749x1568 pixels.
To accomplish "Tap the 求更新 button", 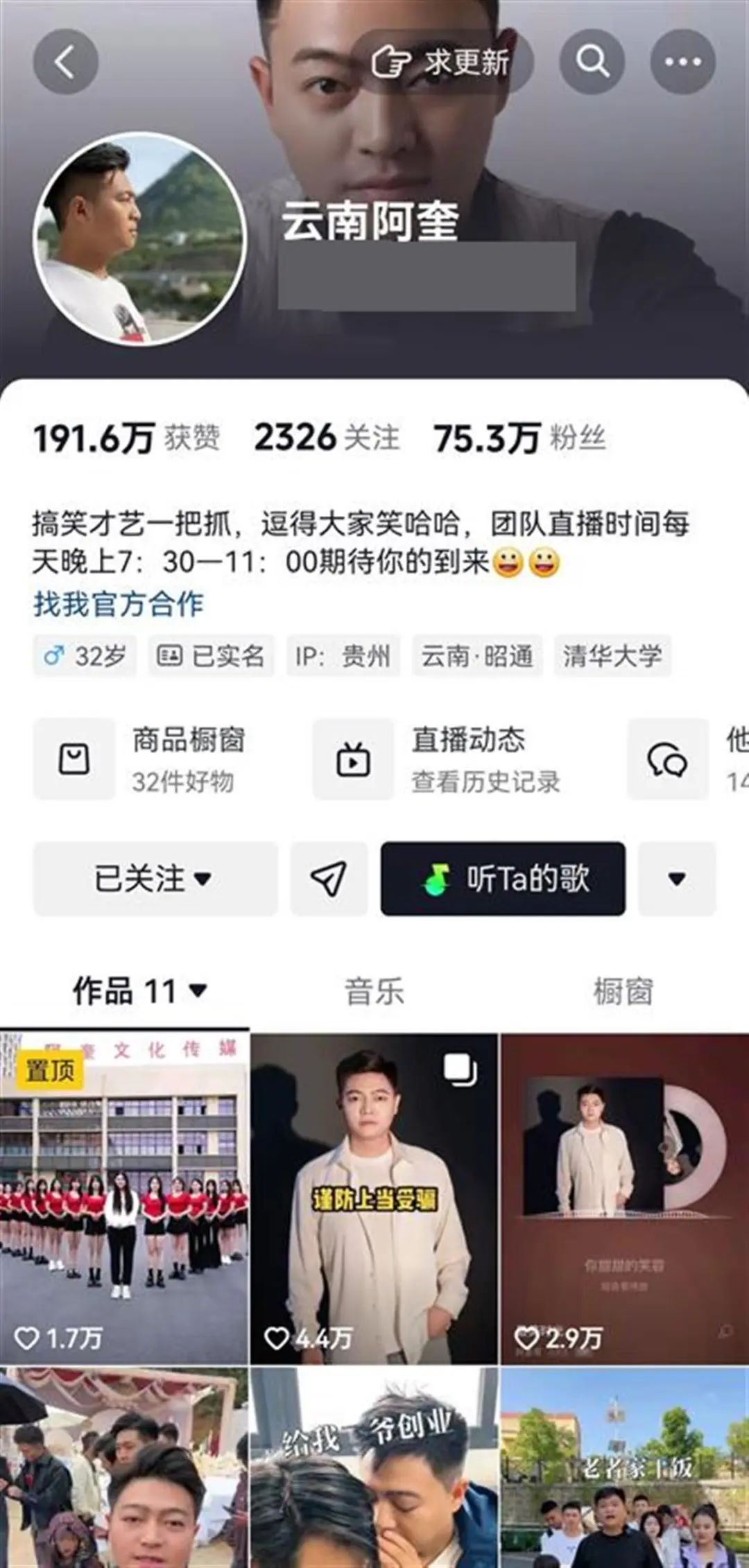I will pos(442,62).
